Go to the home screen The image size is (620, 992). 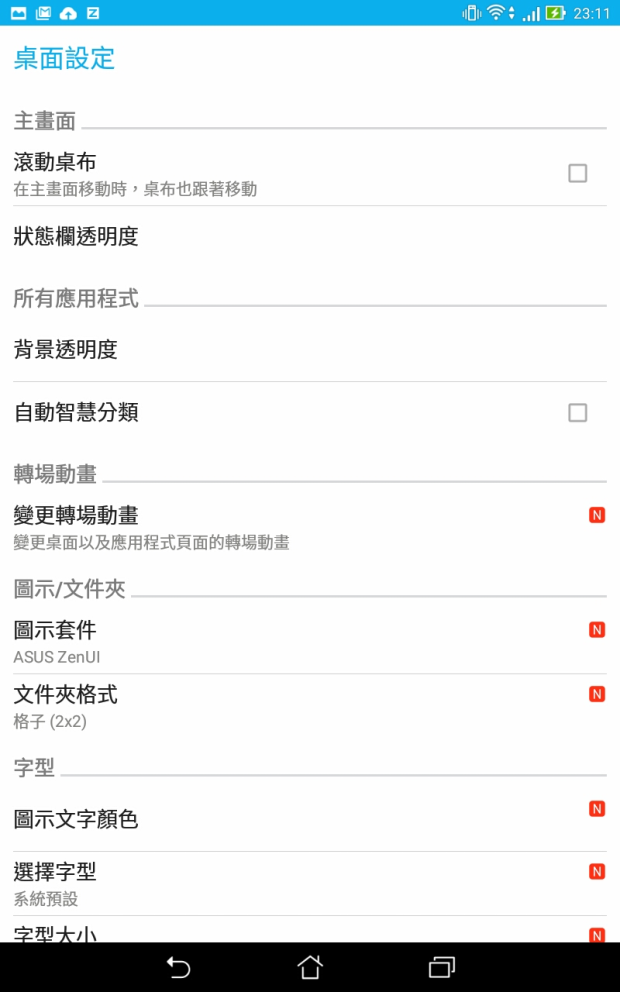coord(310,967)
